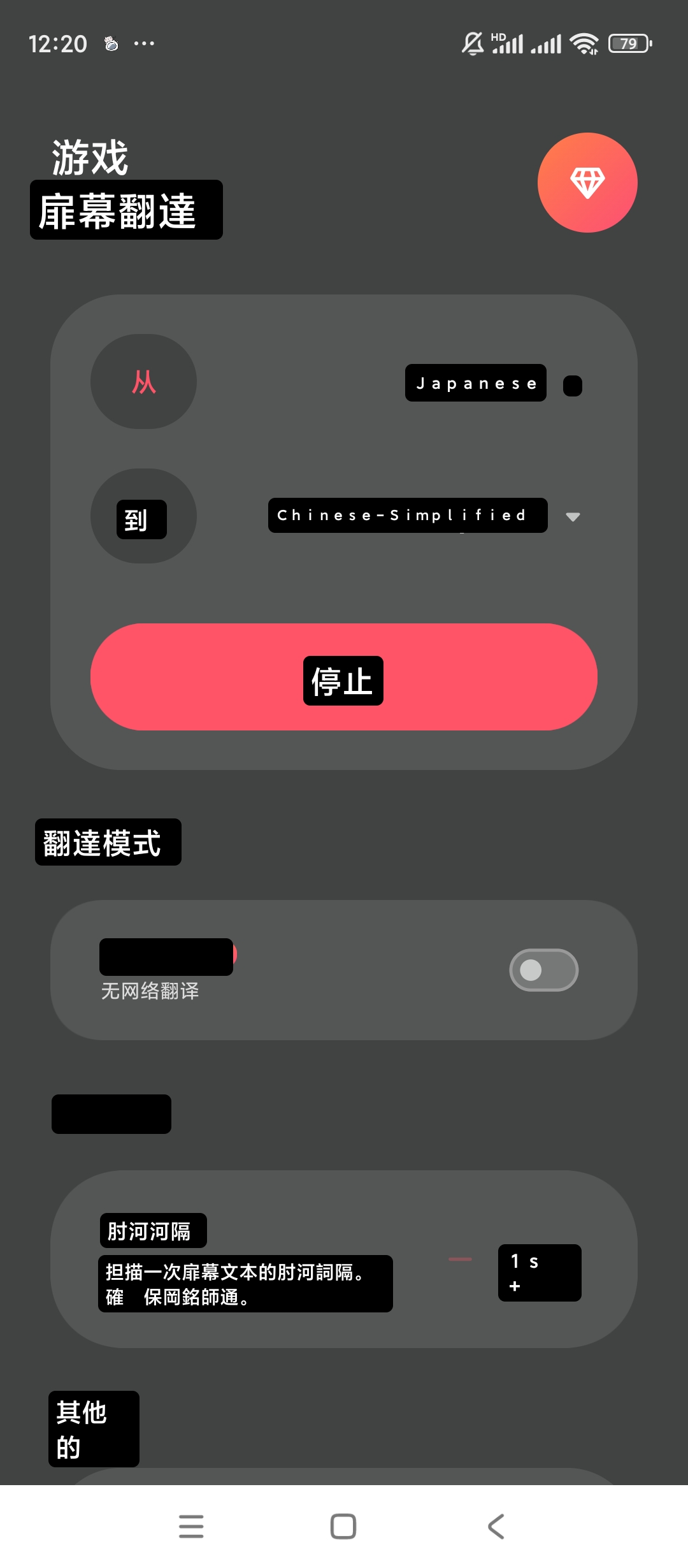Toggle the 无网络翻译 offline translation switch

543,970
